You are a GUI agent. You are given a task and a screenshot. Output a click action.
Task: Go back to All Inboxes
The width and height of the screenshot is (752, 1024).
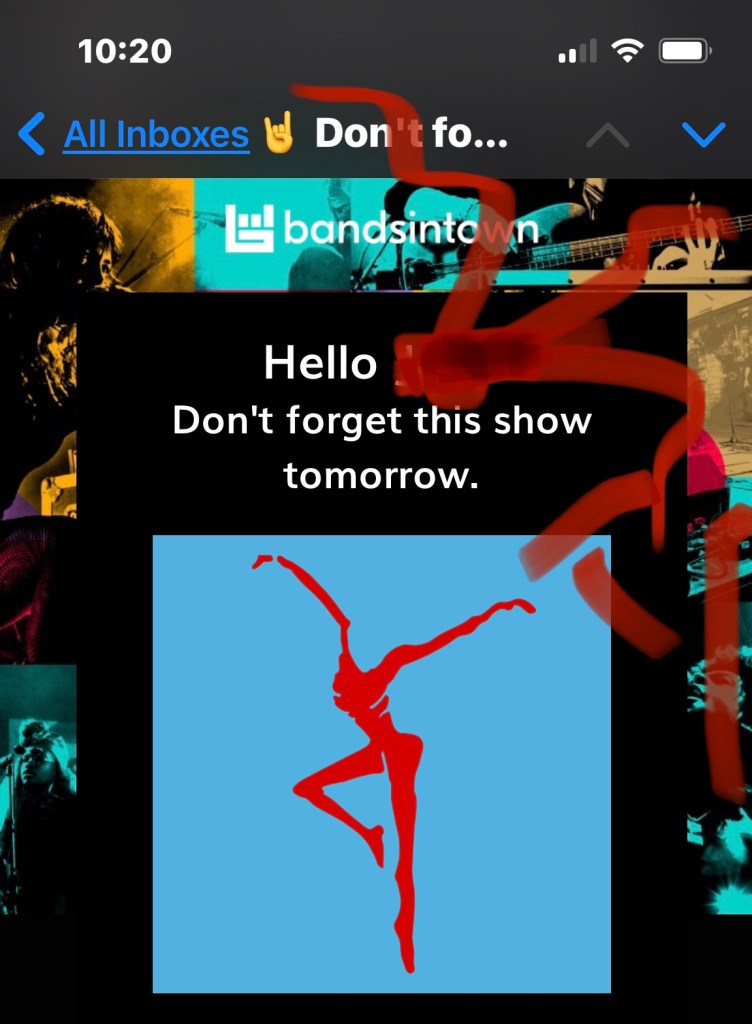(x=134, y=134)
